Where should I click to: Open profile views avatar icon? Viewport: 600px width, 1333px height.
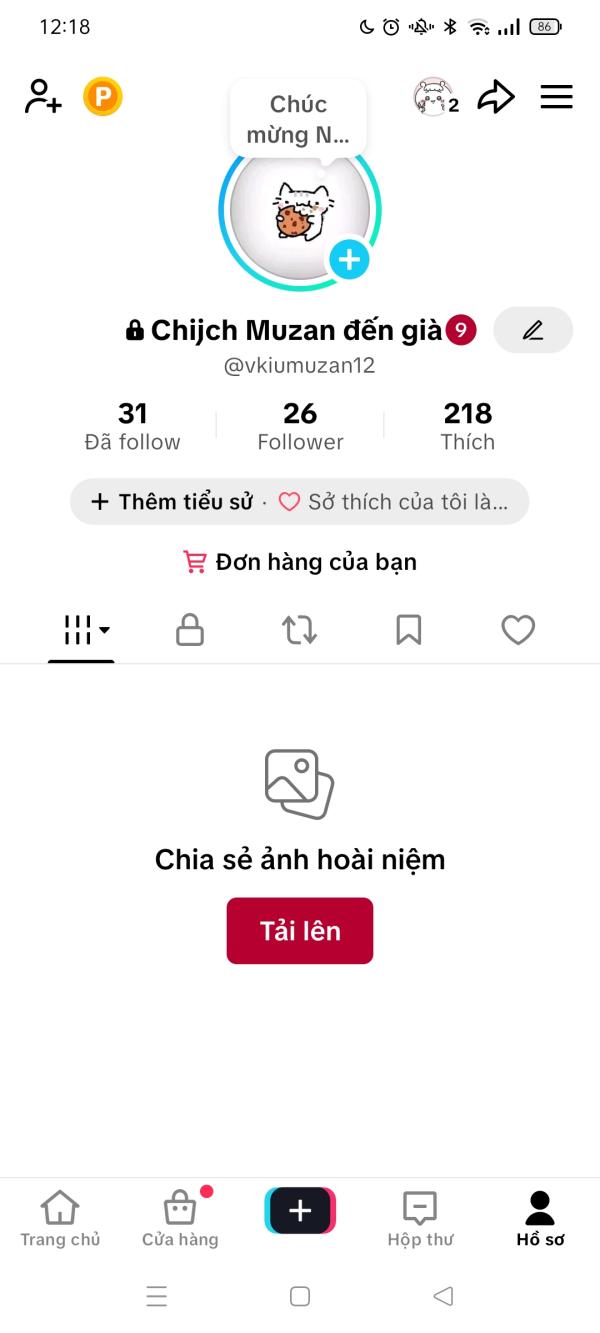click(x=436, y=97)
